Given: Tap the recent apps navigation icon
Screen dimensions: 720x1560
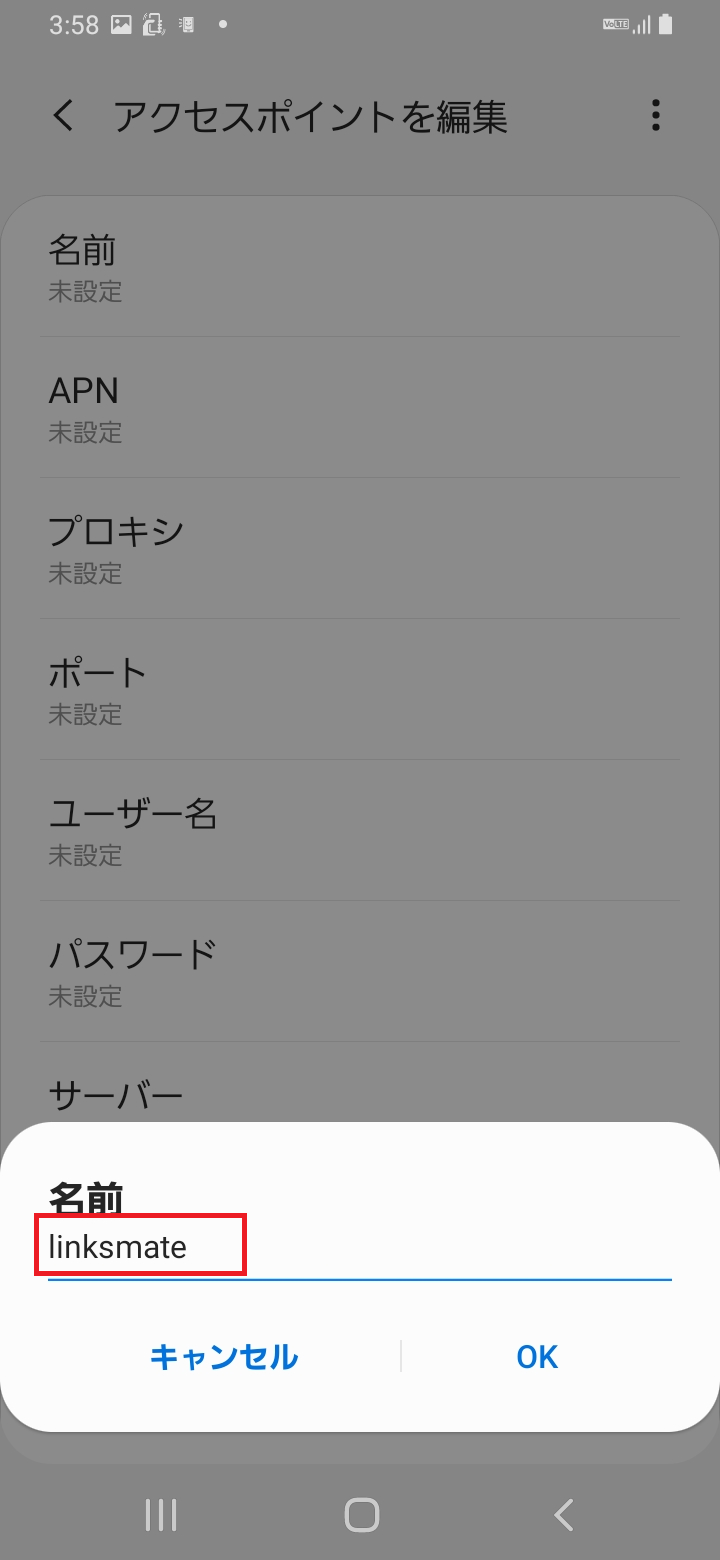Looking at the screenshot, I should tap(160, 1514).
